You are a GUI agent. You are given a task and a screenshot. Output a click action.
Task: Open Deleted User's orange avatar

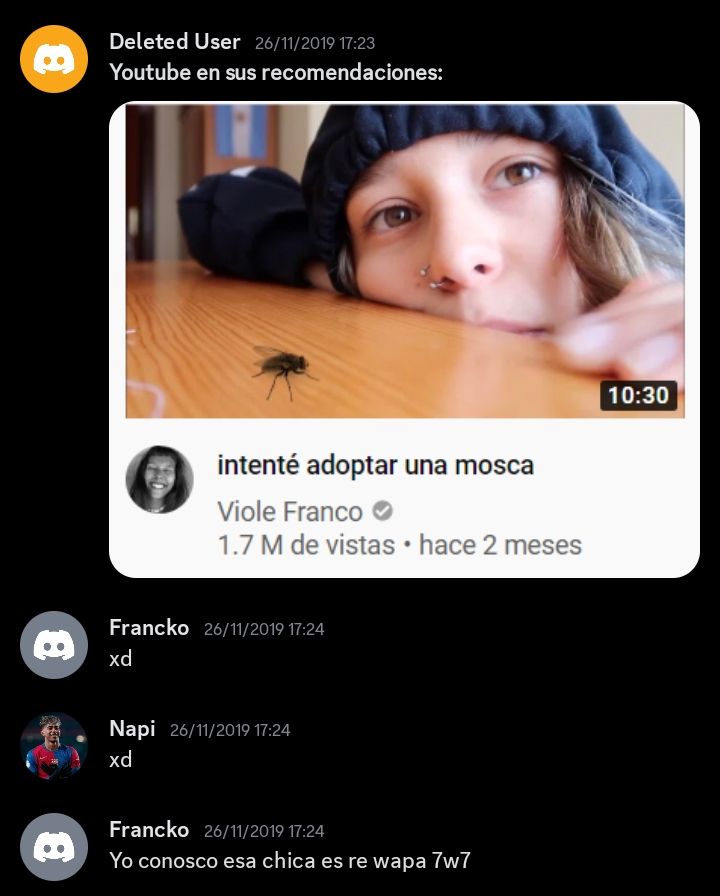(54, 60)
